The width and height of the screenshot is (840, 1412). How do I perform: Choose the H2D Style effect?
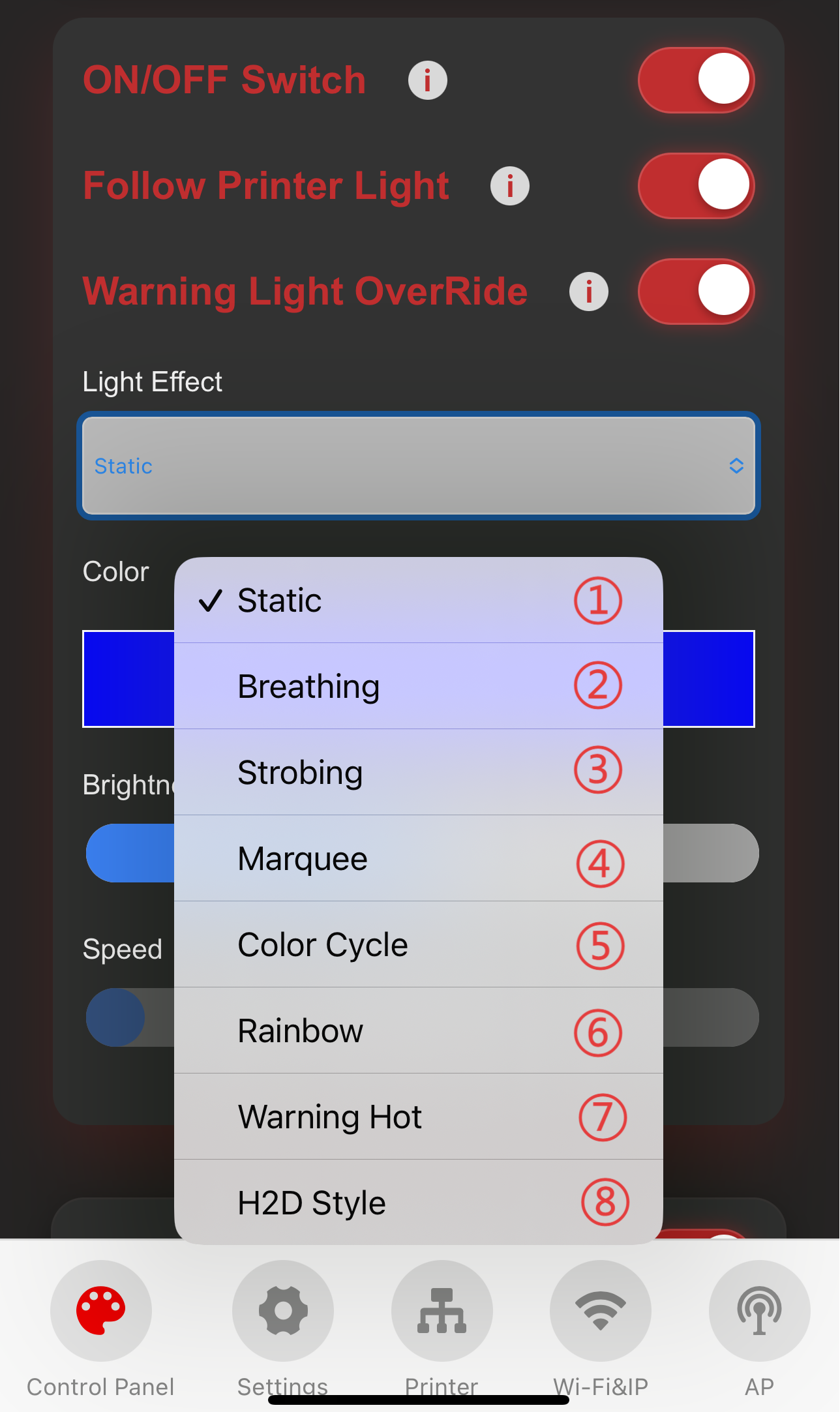(x=418, y=1202)
